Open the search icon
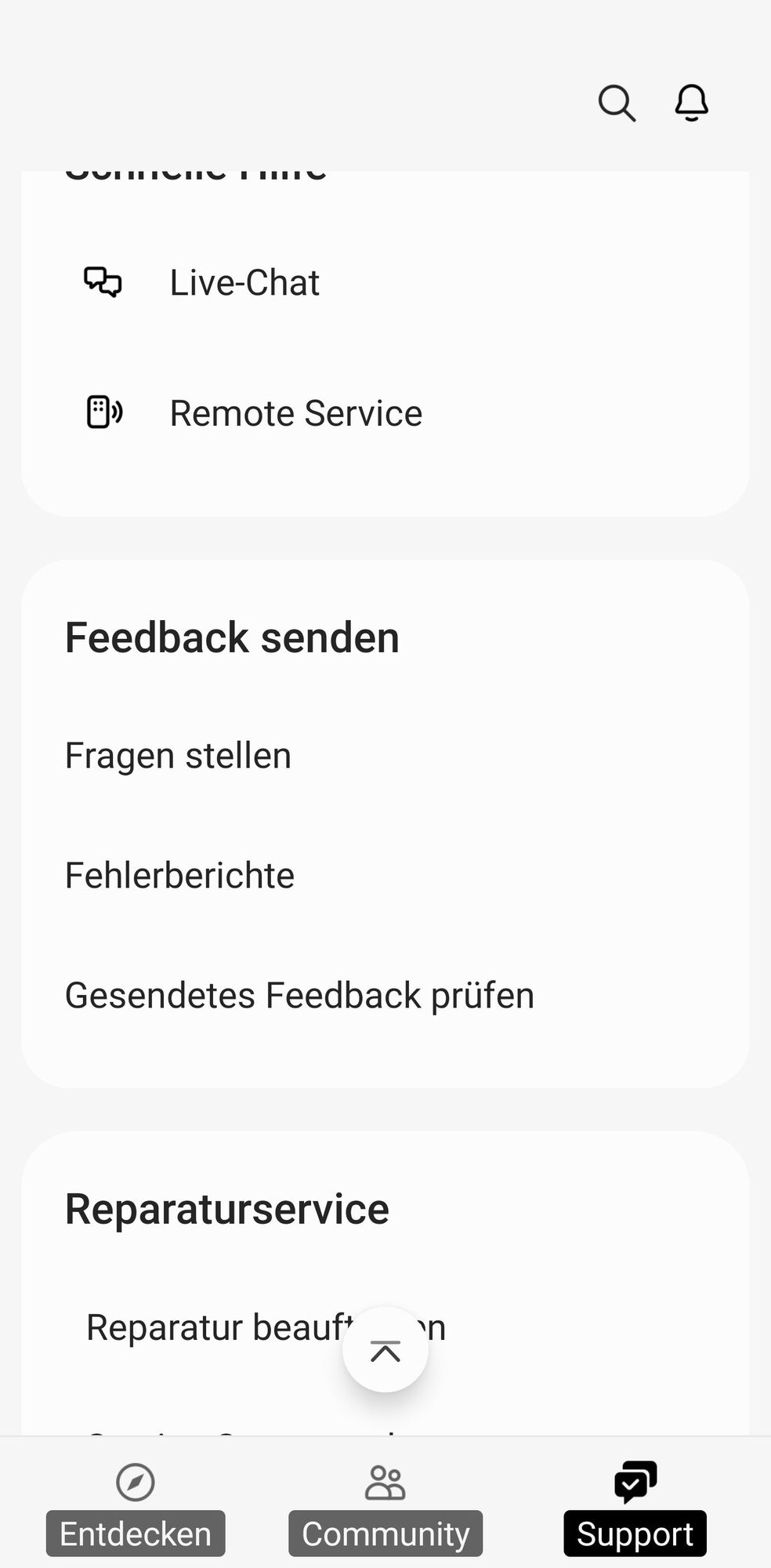The height and width of the screenshot is (1568, 771). [x=617, y=103]
